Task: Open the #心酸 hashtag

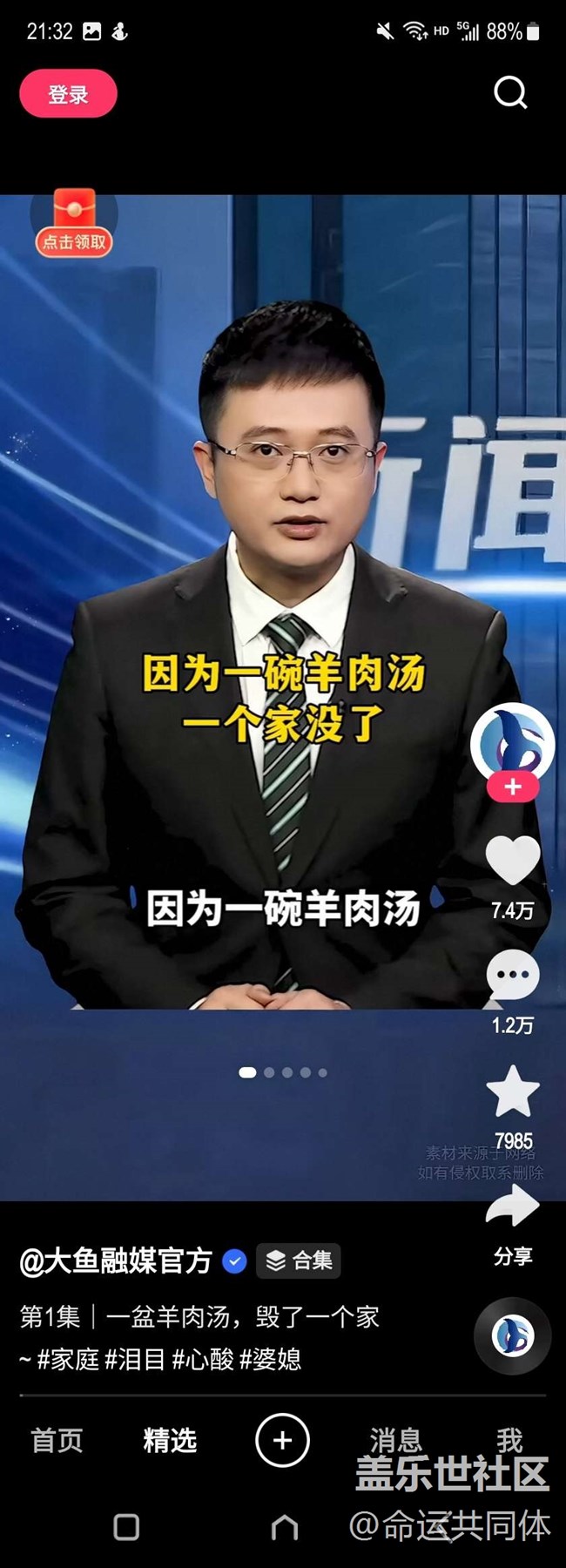Action: click(202, 1359)
